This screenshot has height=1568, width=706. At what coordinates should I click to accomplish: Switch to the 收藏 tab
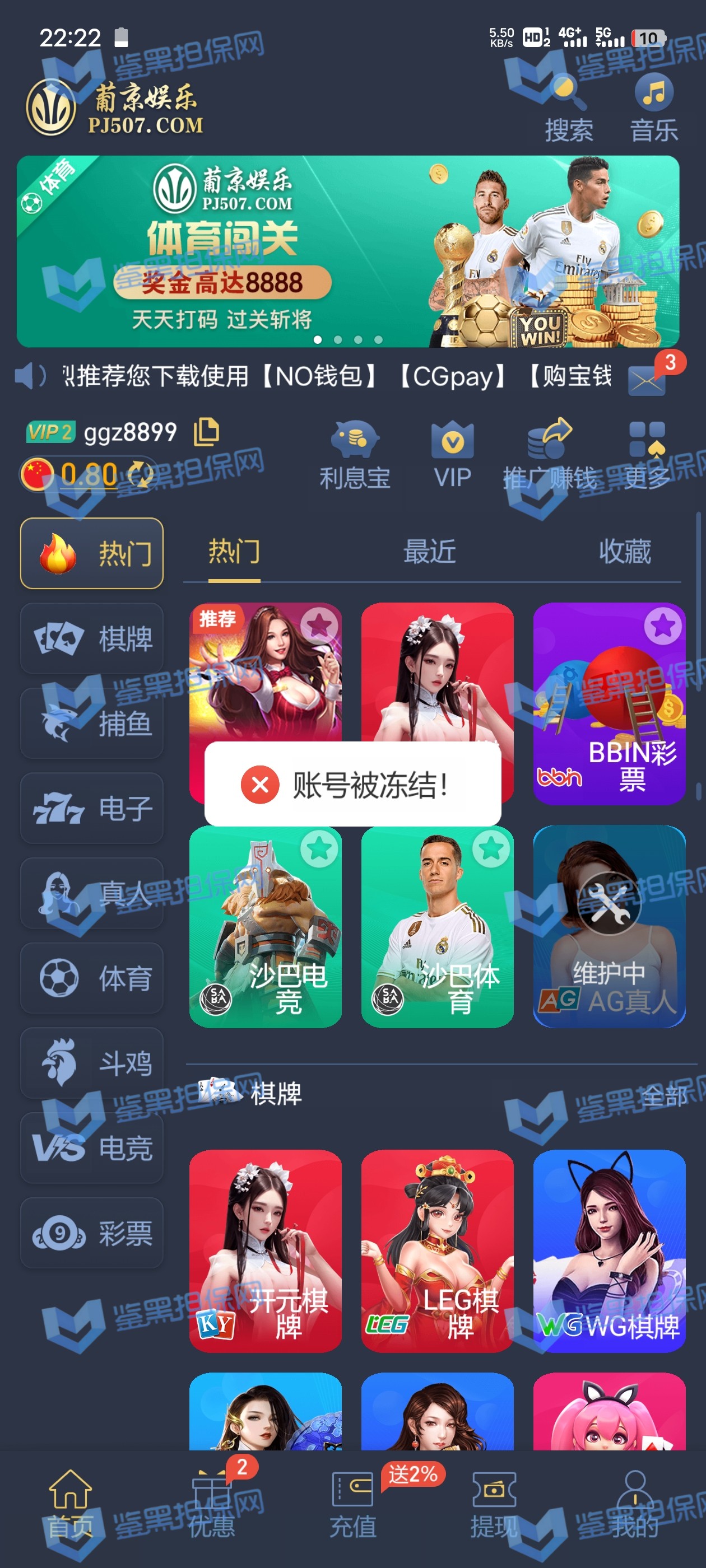pos(624,552)
